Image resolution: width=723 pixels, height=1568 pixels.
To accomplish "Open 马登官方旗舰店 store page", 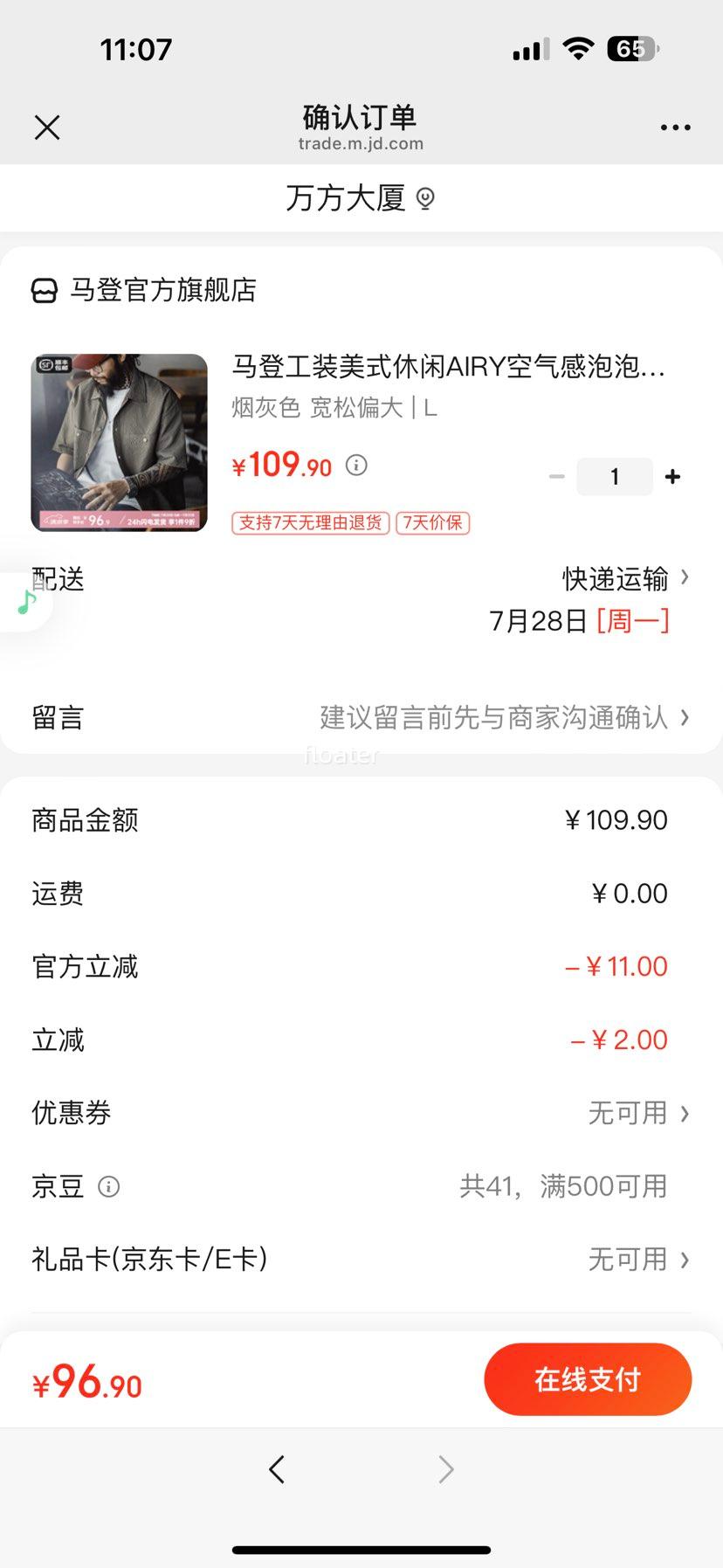I will tap(144, 289).
